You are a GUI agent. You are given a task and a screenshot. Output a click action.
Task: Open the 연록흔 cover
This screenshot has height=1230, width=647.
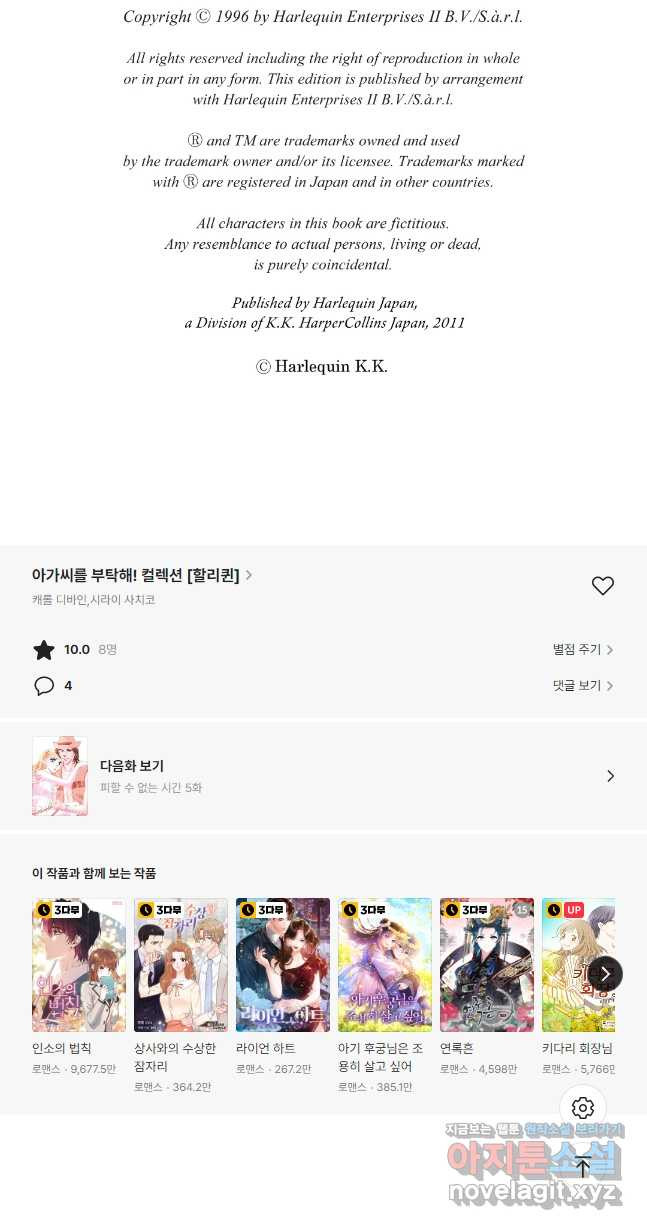[487, 964]
